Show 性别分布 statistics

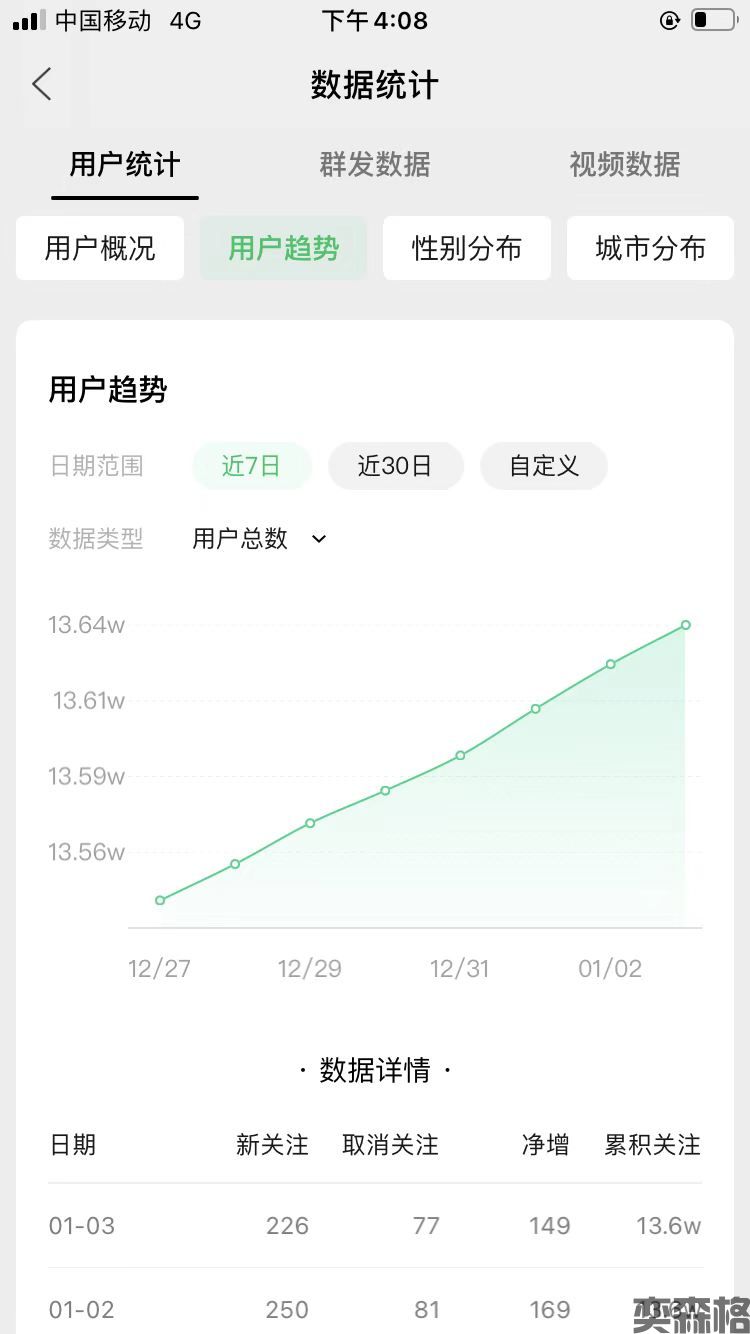[x=467, y=248]
